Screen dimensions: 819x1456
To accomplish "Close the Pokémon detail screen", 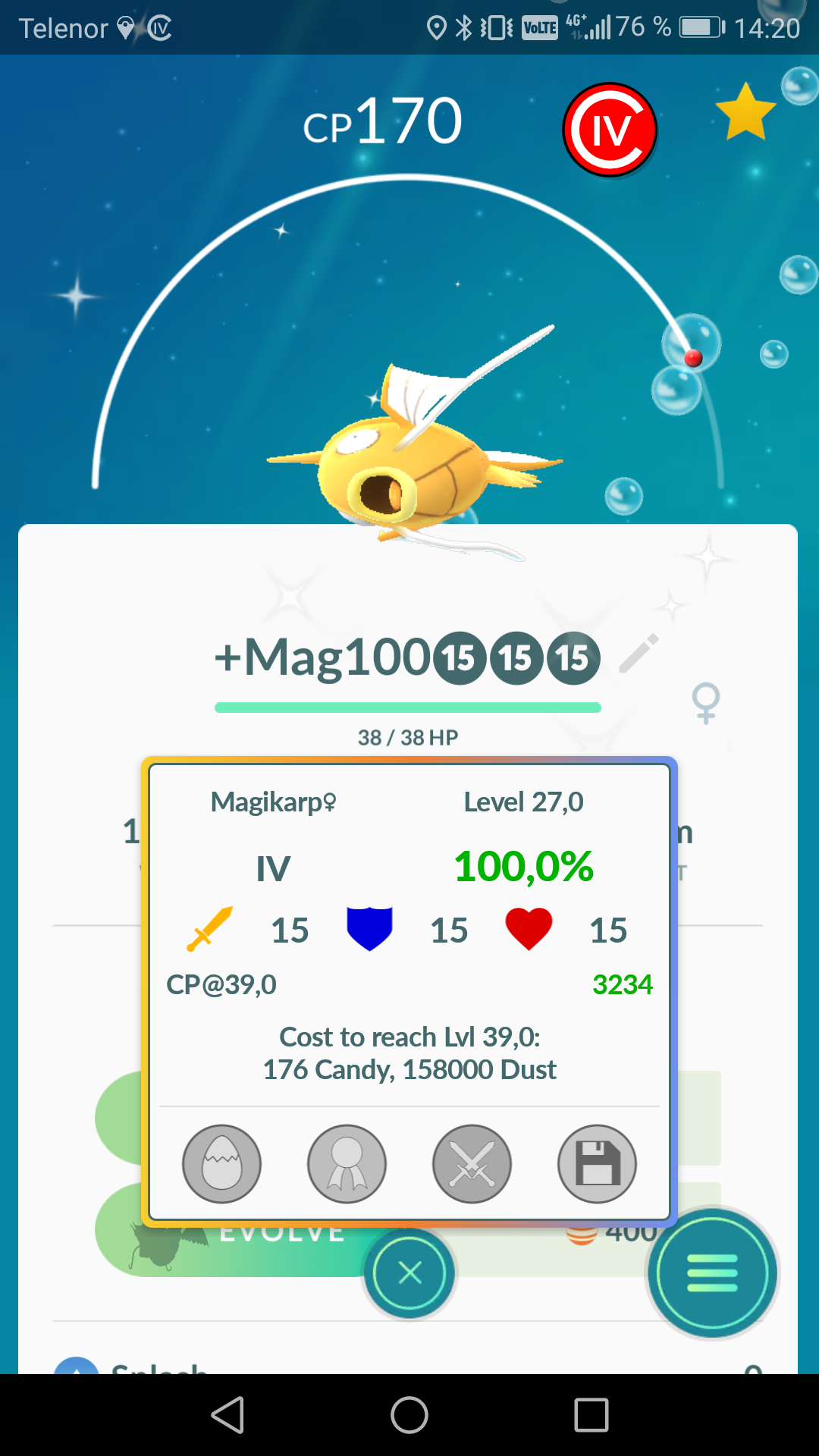I will pos(409,1272).
